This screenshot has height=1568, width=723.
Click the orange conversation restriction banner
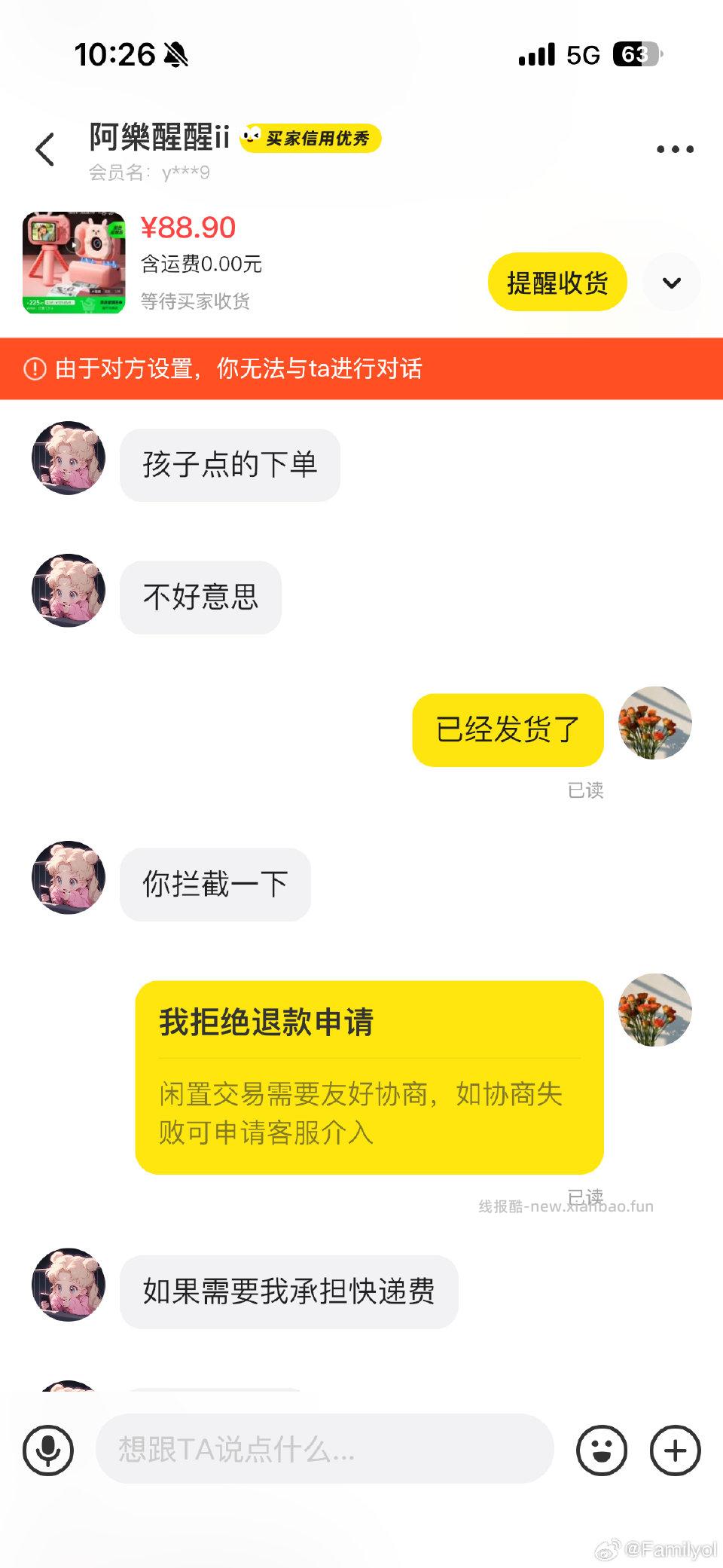coord(361,369)
